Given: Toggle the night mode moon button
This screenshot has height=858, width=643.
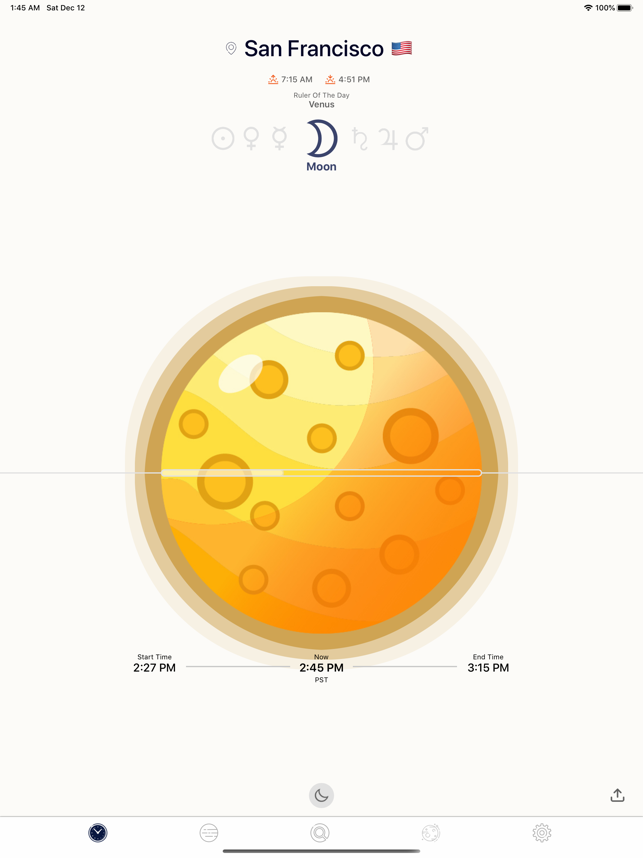Looking at the screenshot, I should click(321, 795).
